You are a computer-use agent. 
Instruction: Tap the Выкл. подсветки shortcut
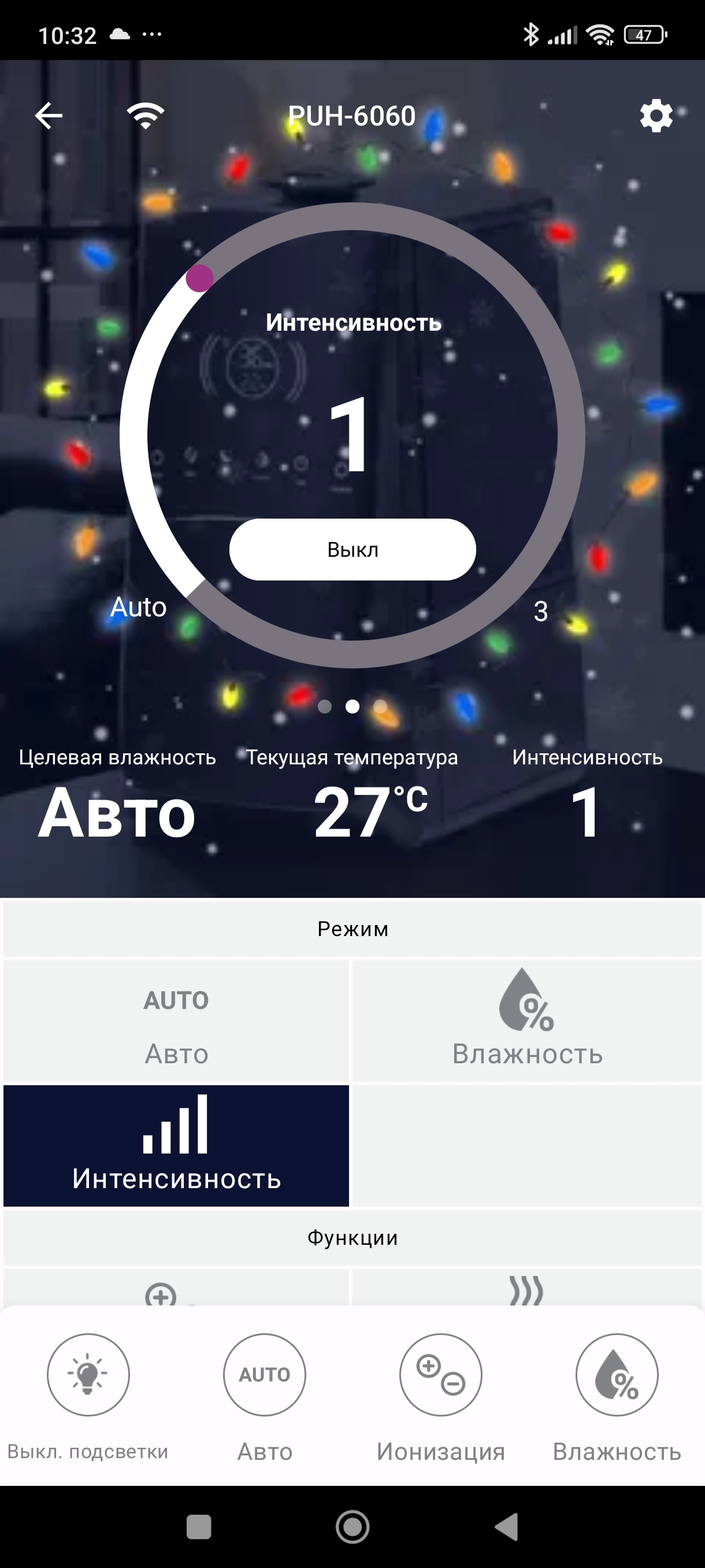pyautogui.click(x=88, y=1374)
